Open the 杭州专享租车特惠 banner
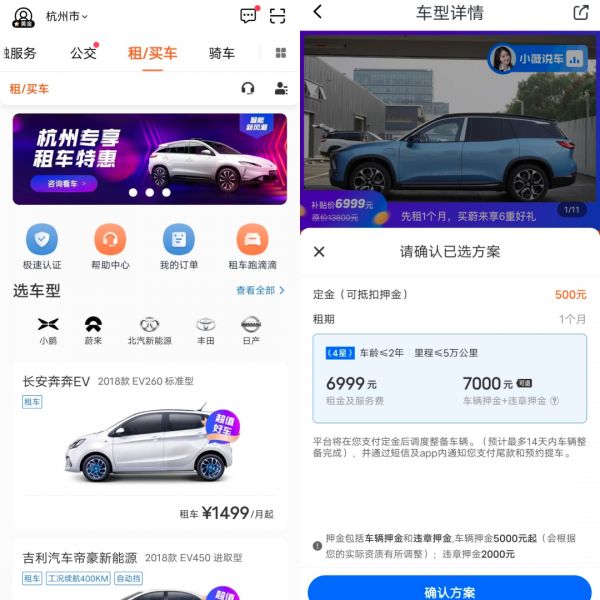The width and height of the screenshot is (600, 600). point(150,158)
